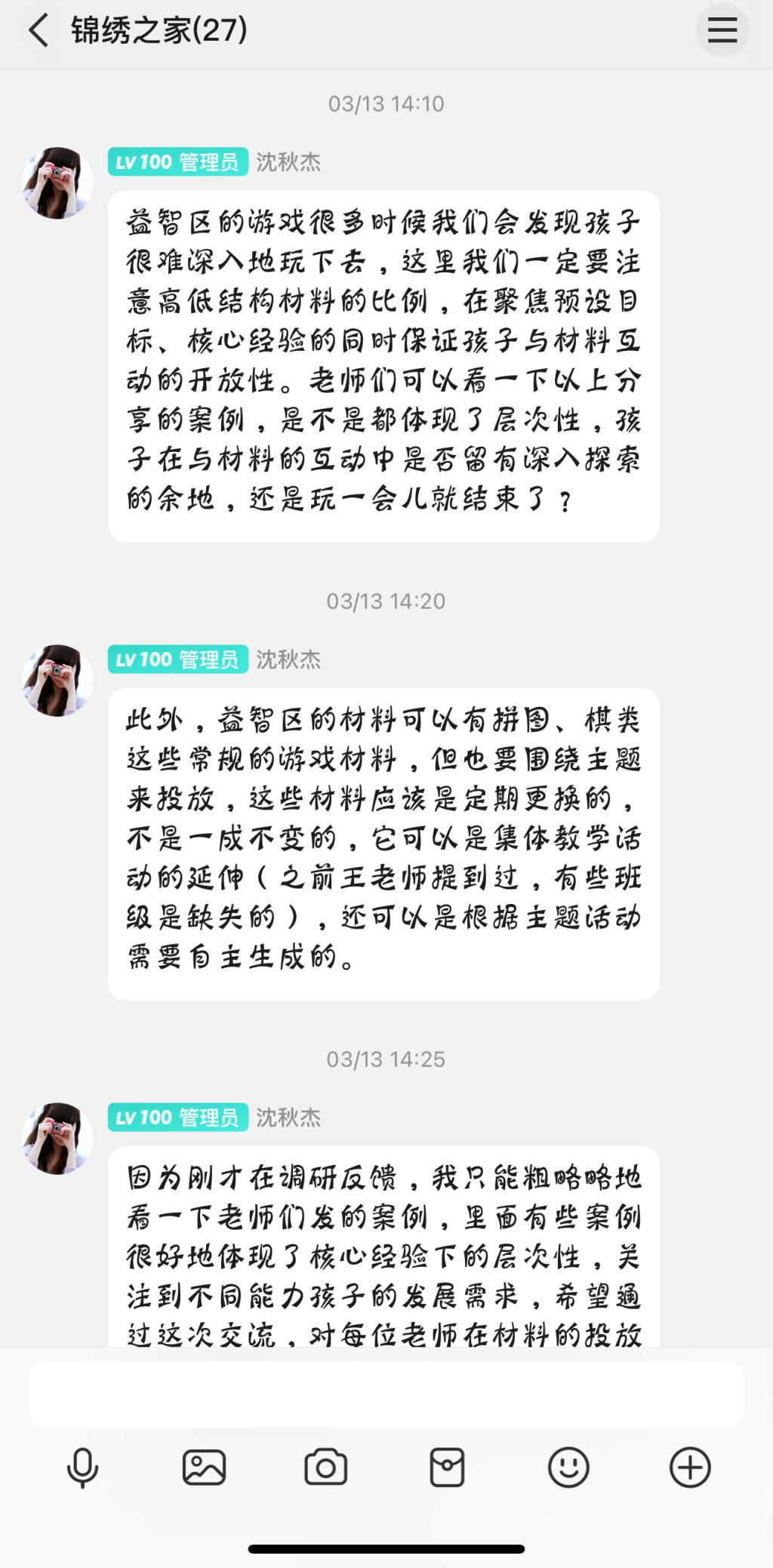Go back from 锦绣之家 group chat
The width and height of the screenshot is (773, 1568).
pos(38,31)
